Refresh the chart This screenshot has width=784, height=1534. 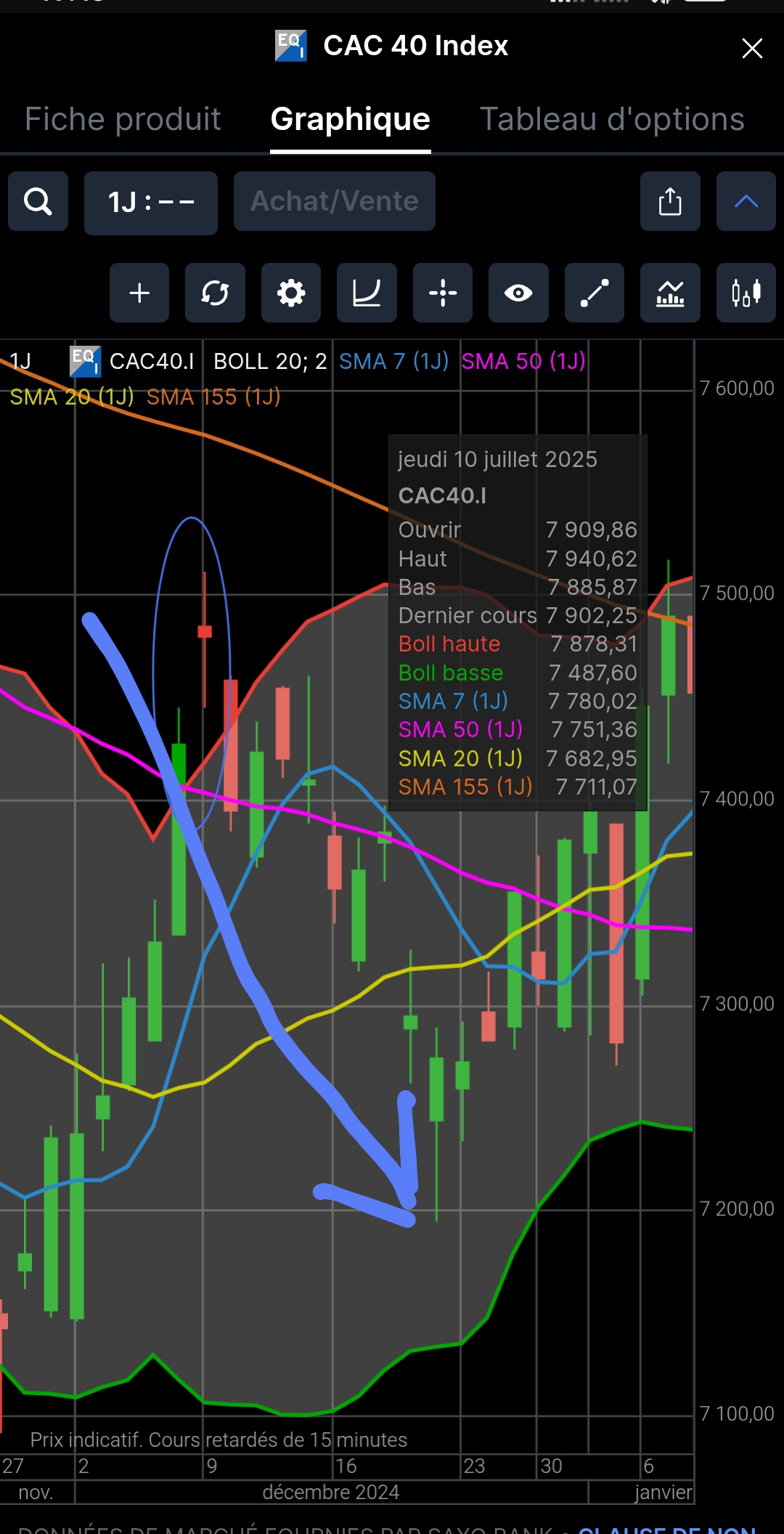pyautogui.click(x=215, y=293)
